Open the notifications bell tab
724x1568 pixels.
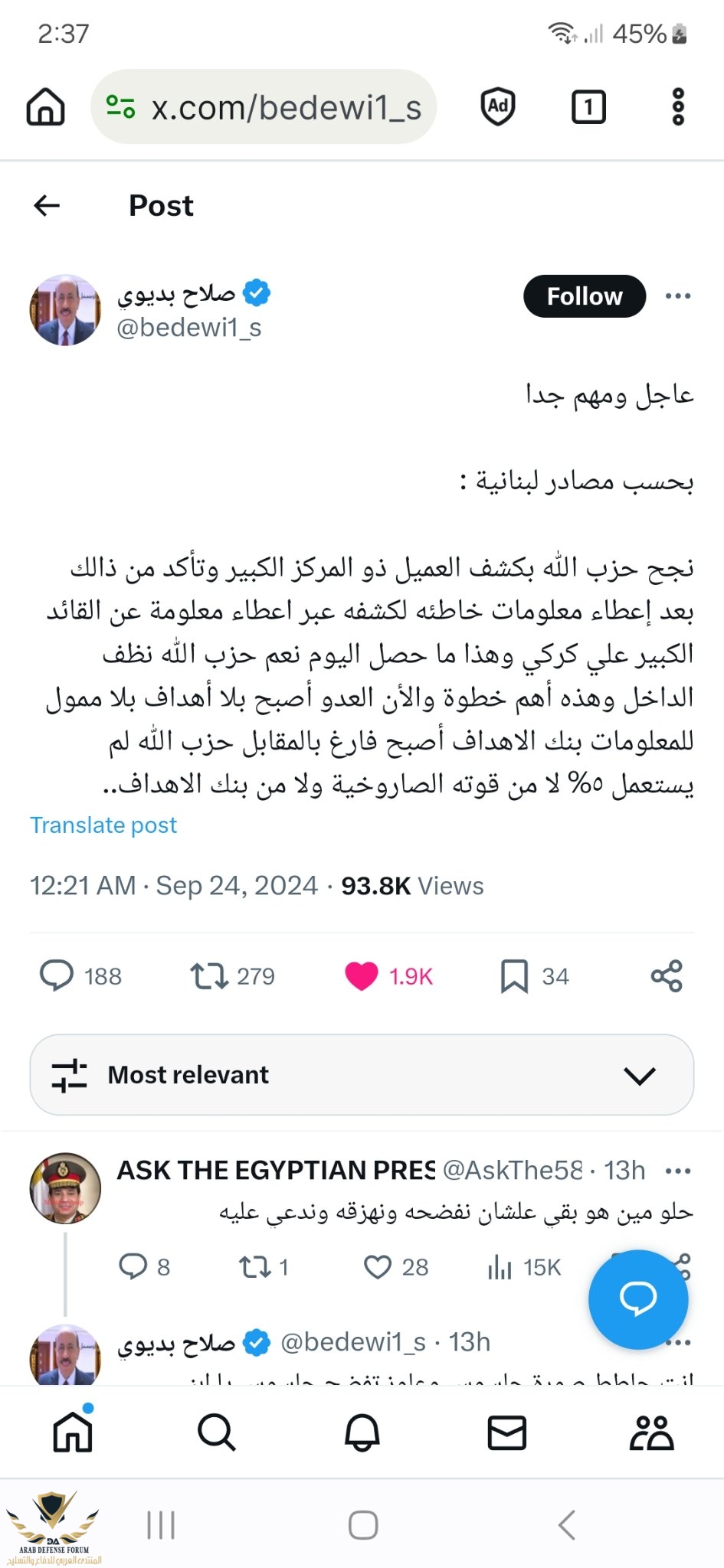pyautogui.click(x=362, y=1432)
